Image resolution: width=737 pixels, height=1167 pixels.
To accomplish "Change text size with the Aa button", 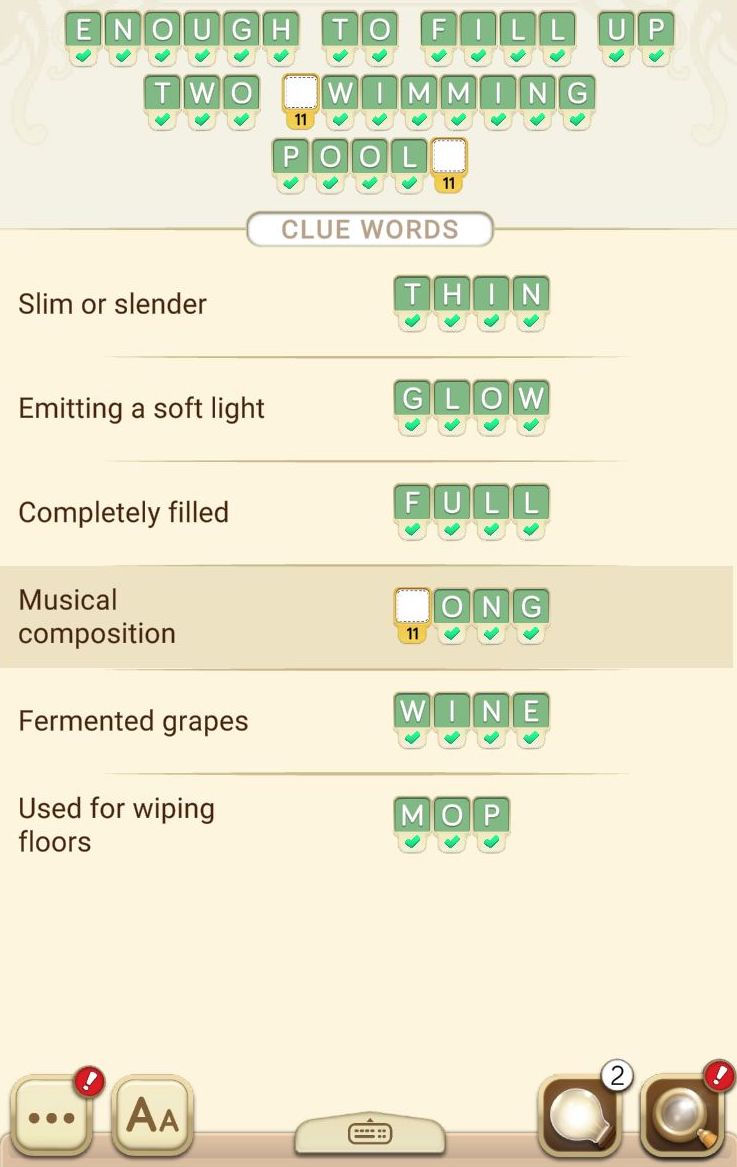I will pos(153,1116).
